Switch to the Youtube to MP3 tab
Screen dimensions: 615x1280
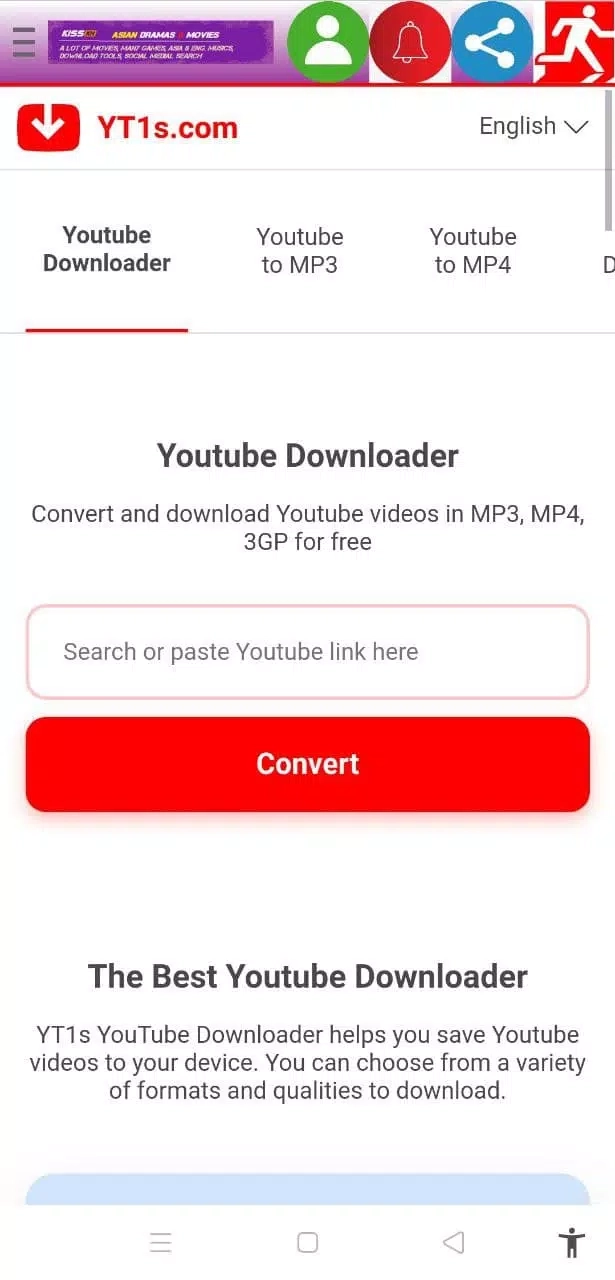click(300, 251)
